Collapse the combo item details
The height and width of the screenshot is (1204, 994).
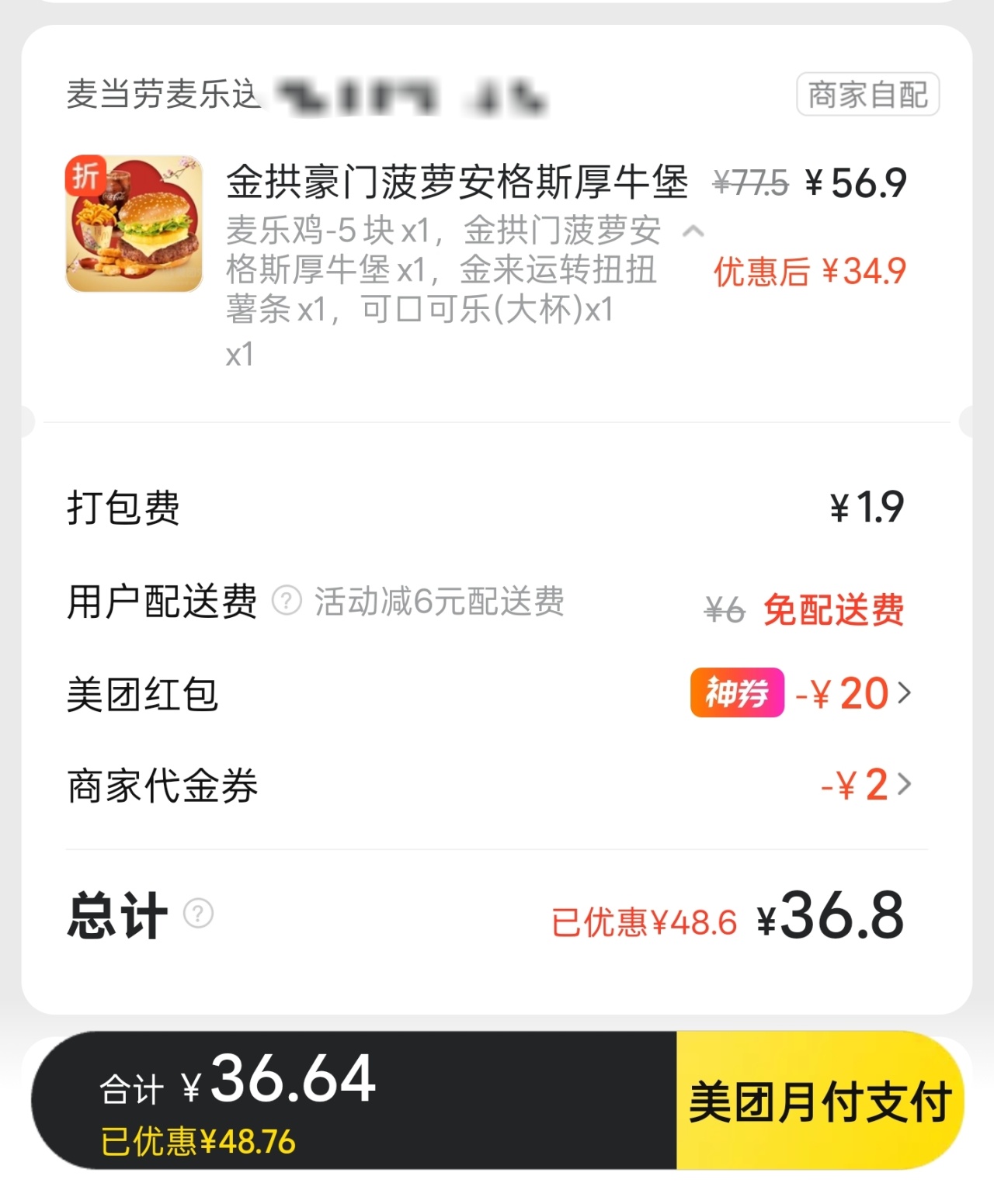[693, 231]
